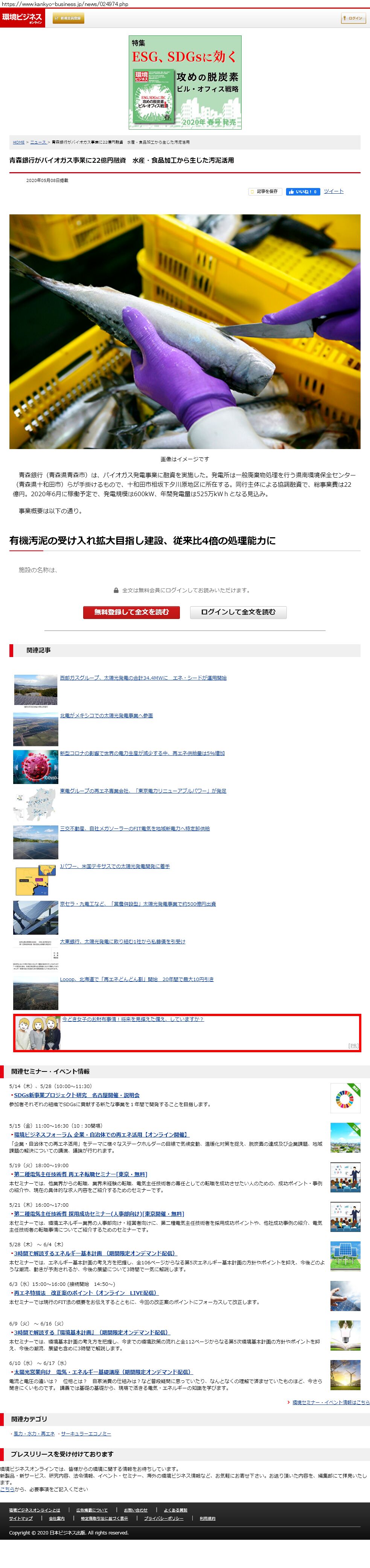Open the 新規会員登録 button in header
This screenshot has height=1568, width=370.
[x=68, y=18]
